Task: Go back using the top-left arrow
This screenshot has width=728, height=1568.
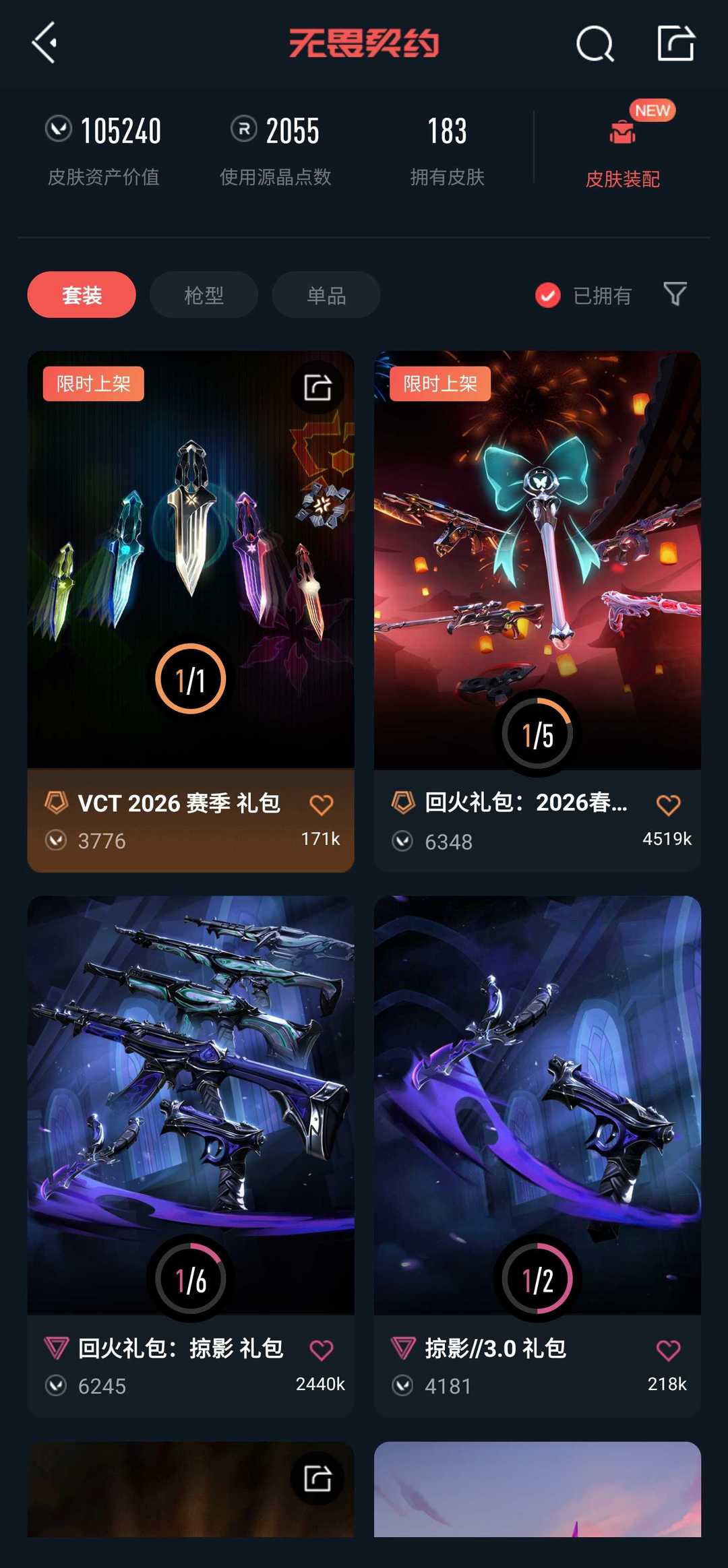Action: click(44, 43)
